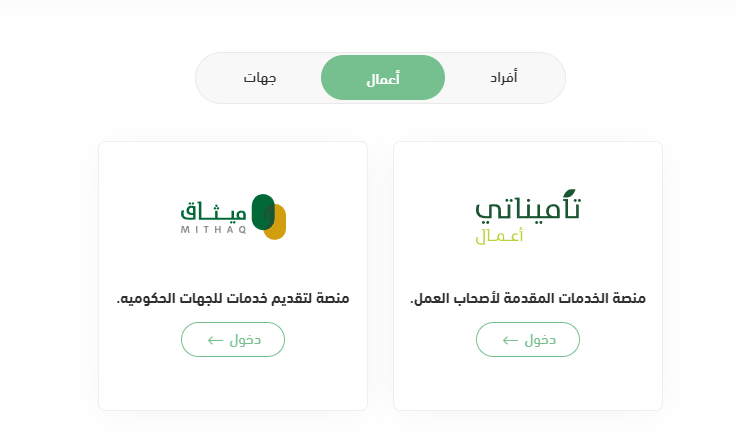Image resolution: width=736 pixels, height=442 pixels.
Task: Switch to the أفراد tab
Action: tap(503, 78)
